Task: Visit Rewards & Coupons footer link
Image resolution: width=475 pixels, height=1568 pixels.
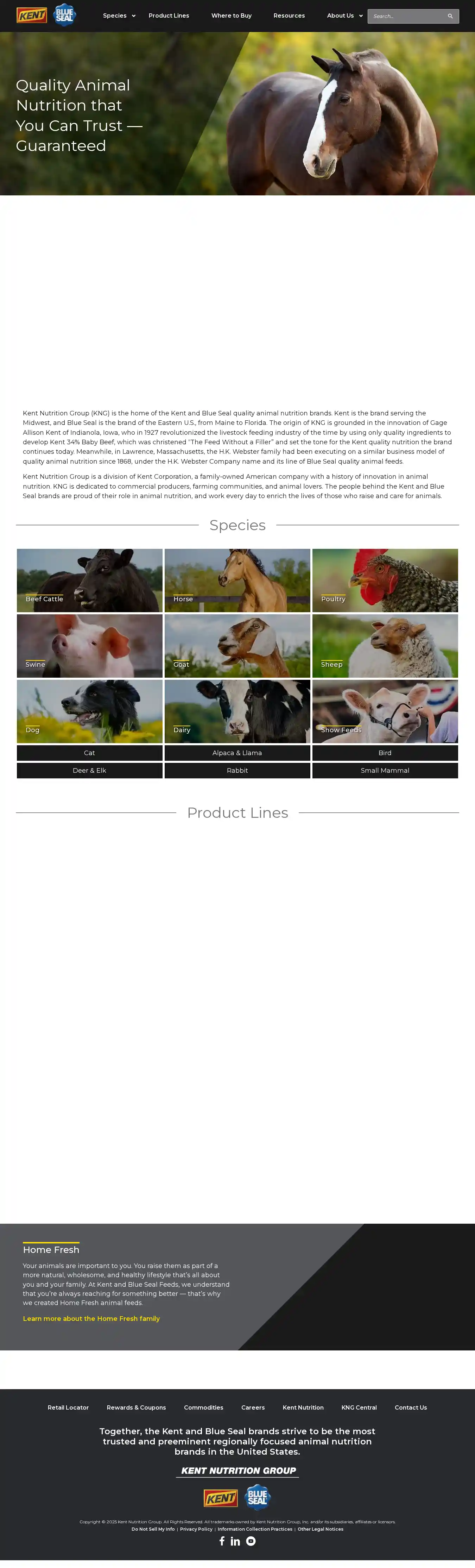Action: point(136,1407)
